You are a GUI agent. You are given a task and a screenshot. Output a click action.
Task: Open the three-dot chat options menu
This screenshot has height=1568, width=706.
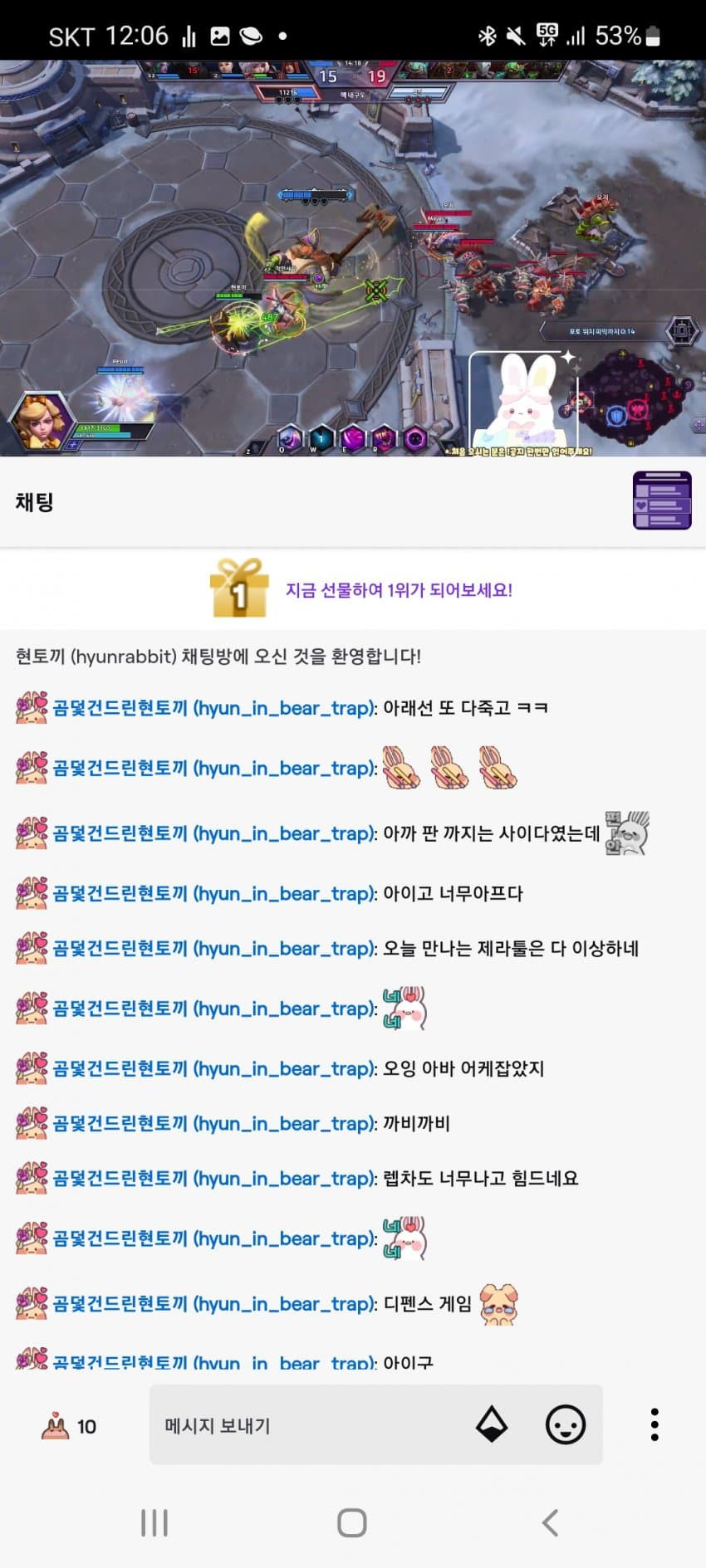pos(655,1424)
